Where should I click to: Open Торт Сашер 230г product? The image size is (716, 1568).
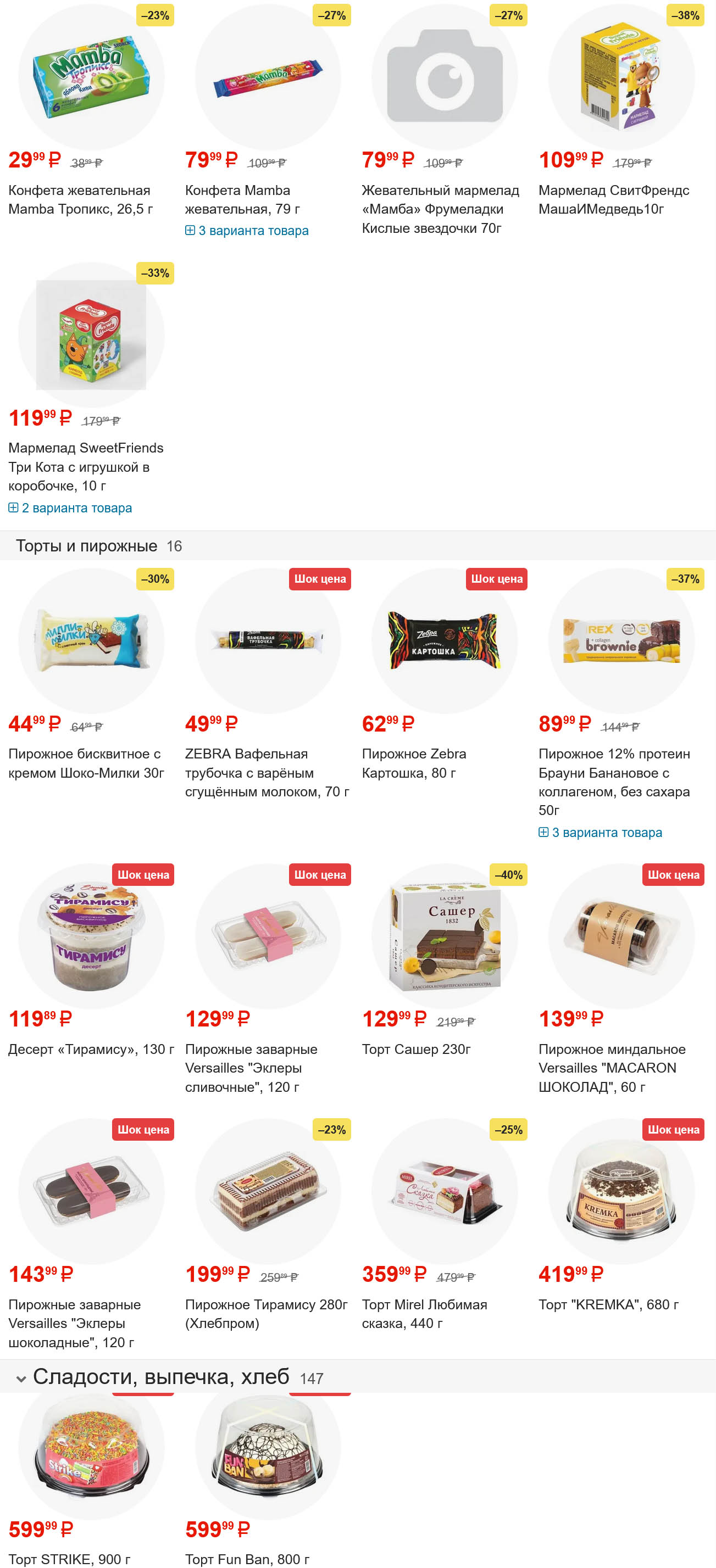pyautogui.click(x=416, y=1049)
